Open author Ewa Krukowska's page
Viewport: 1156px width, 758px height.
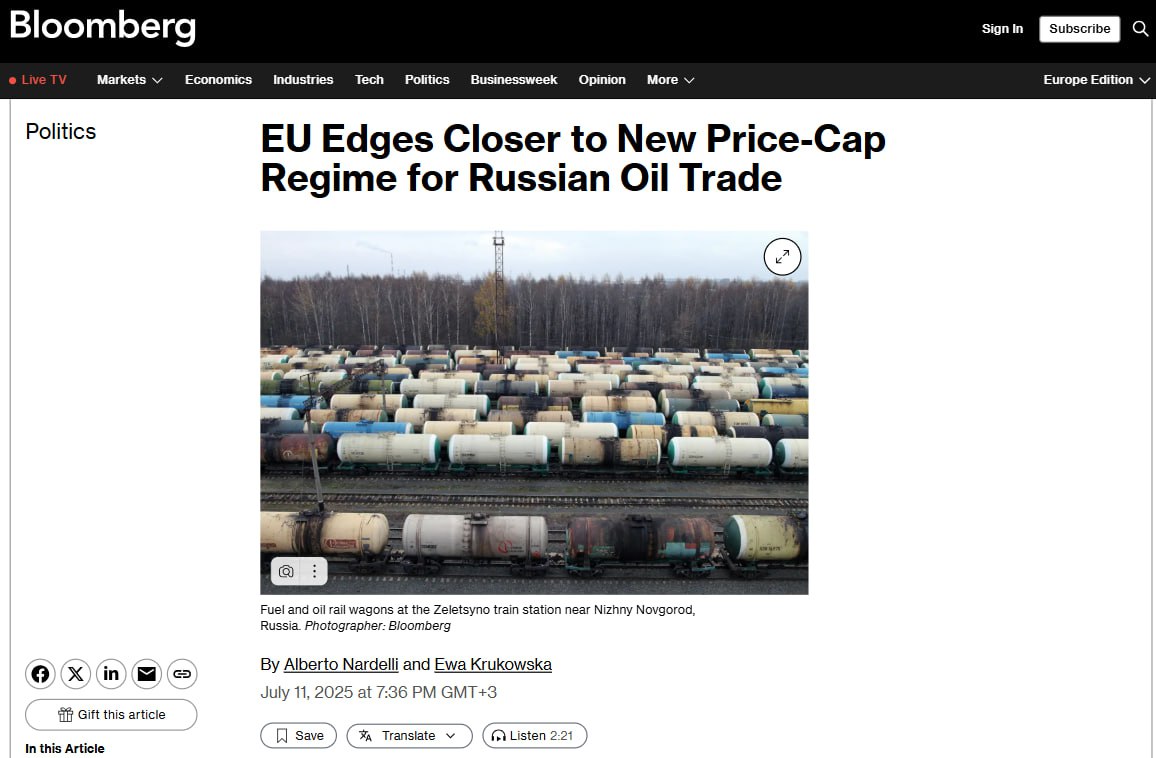click(x=493, y=664)
